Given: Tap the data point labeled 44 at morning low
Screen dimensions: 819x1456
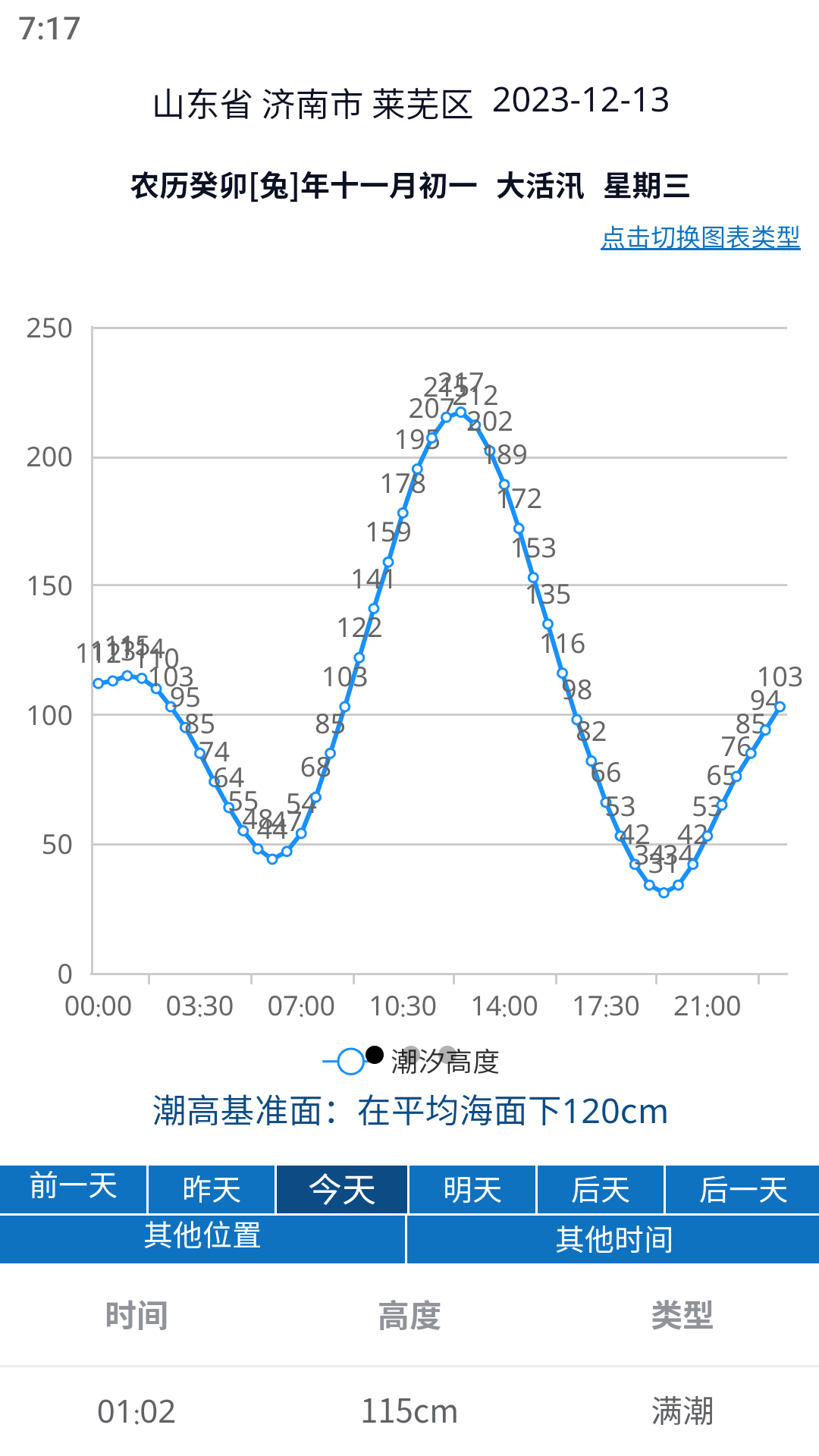Looking at the screenshot, I should pos(271,859).
